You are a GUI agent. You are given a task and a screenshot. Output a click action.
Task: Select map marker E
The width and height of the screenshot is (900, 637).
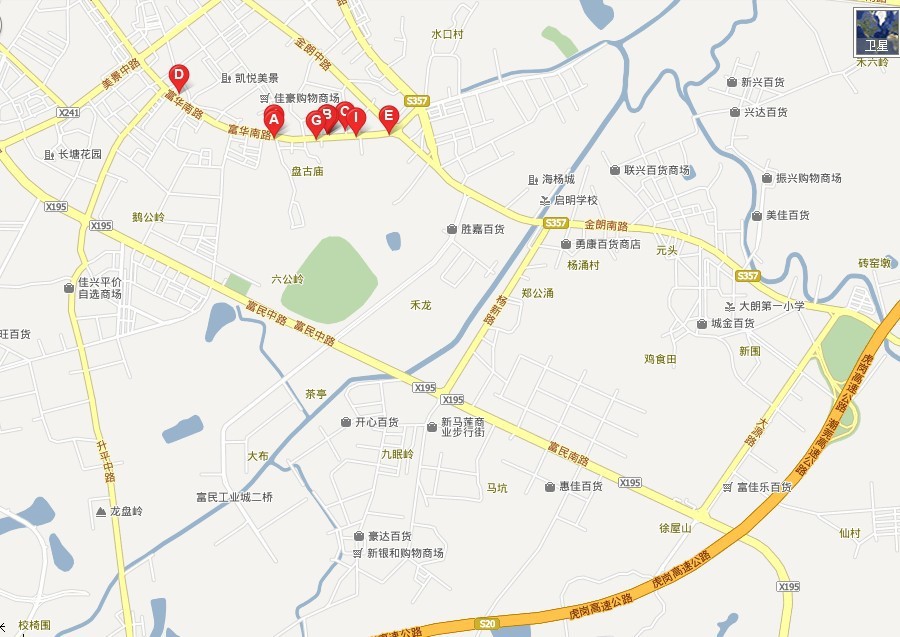click(388, 116)
